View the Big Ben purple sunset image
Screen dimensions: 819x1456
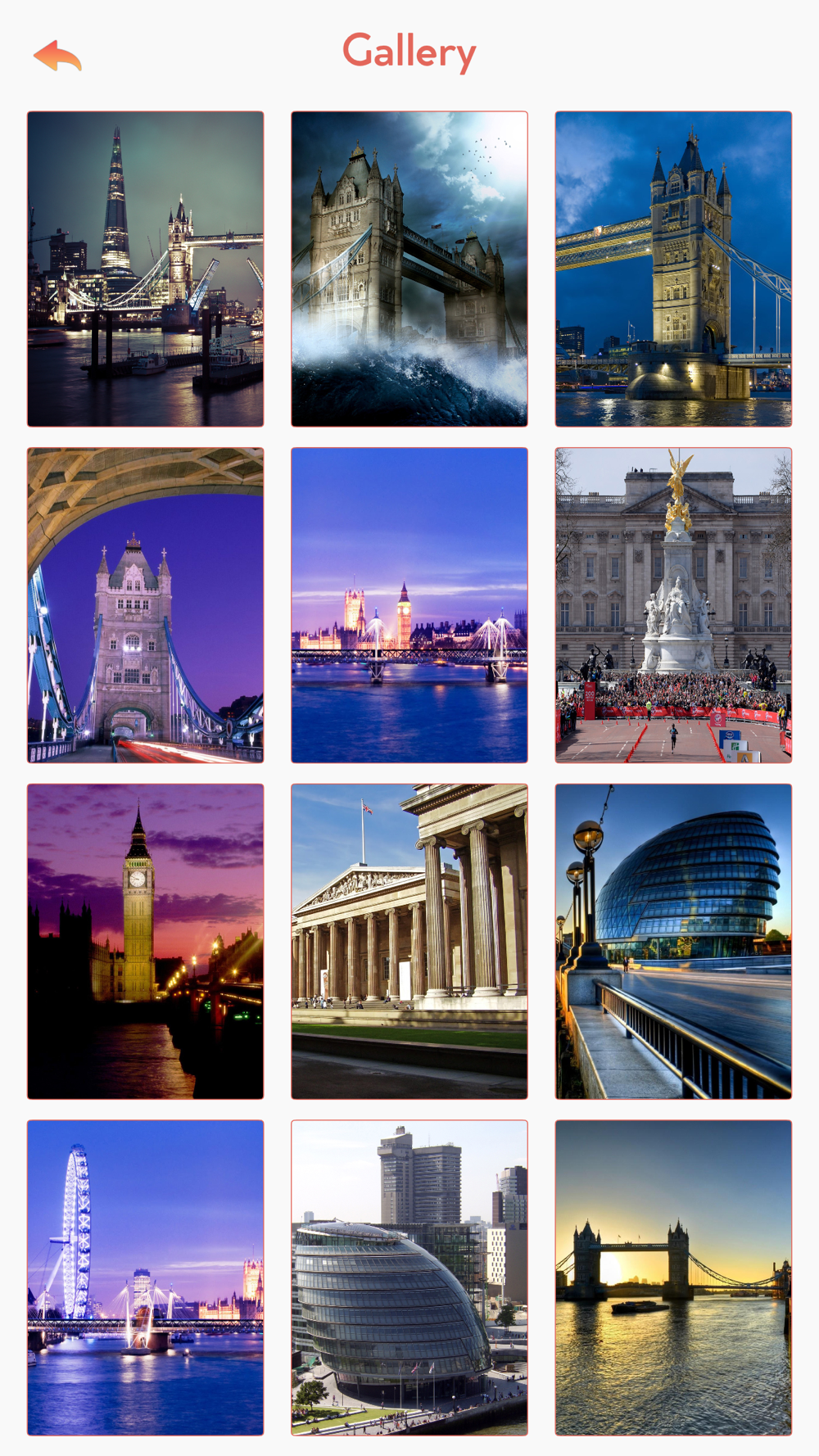click(x=146, y=942)
